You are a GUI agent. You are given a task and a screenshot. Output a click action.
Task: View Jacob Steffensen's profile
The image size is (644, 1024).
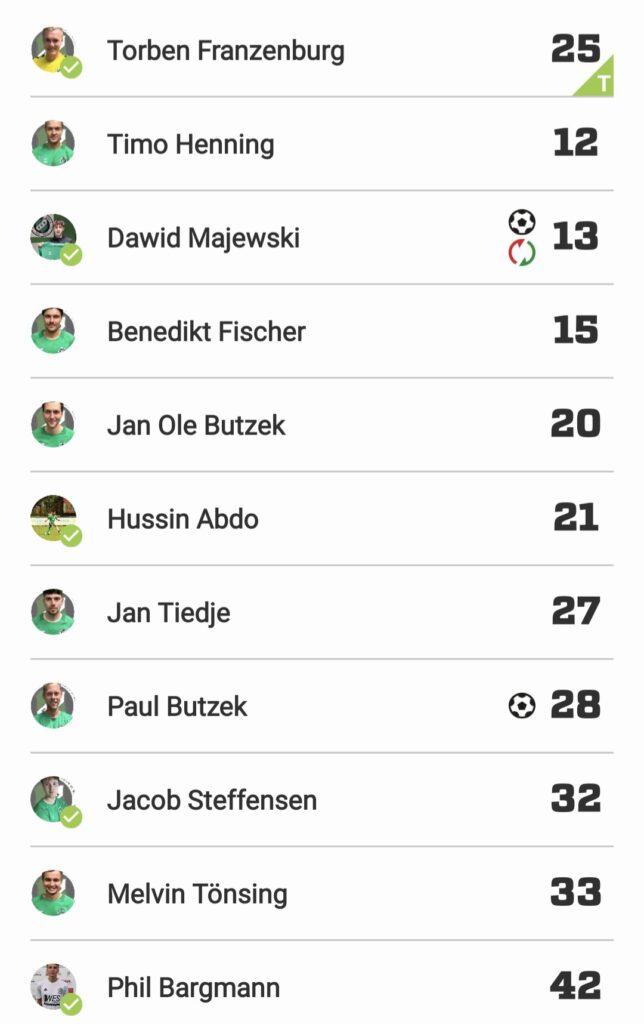(x=211, y=800)
